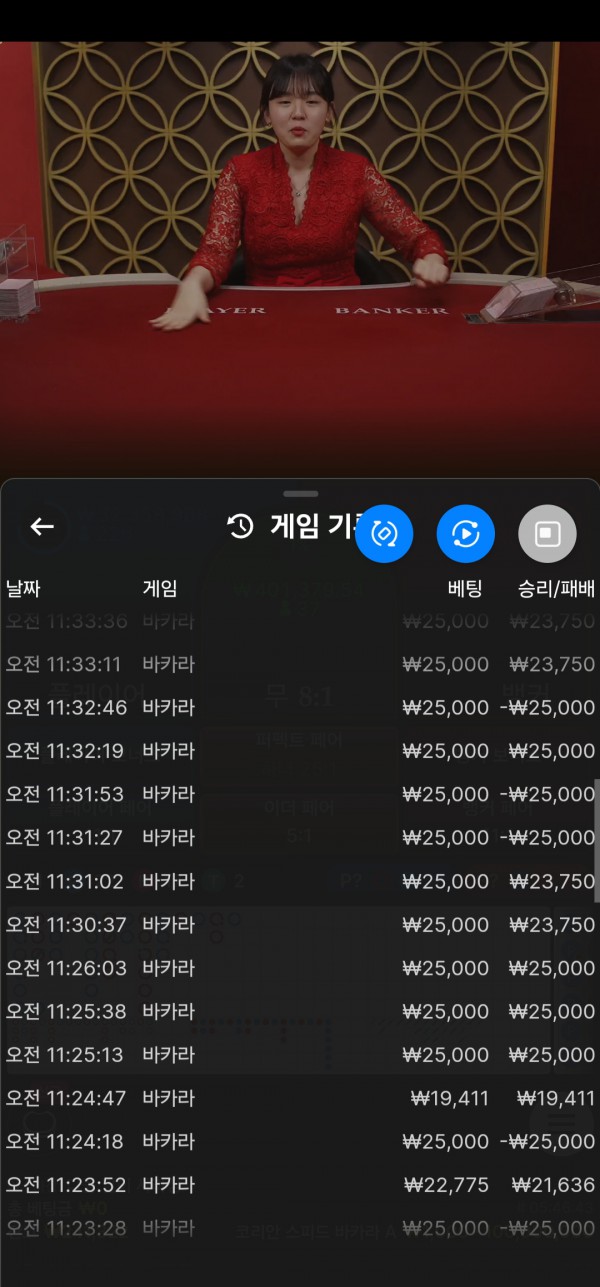Tap the blue rotate overlay button
Screen dimensions: 600x1287
[384, 533]
